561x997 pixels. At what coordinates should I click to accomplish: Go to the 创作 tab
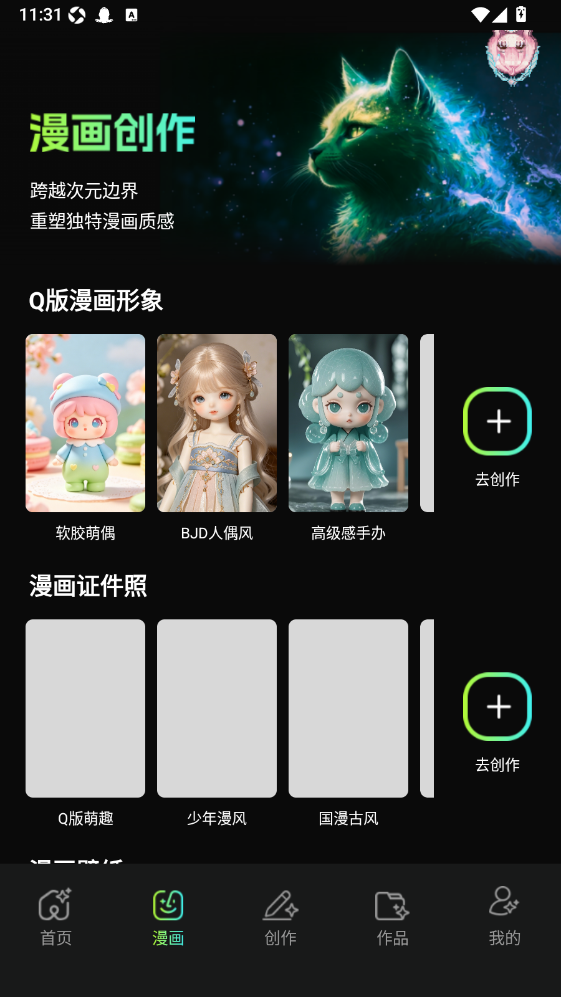pyautogui.click(x=280, y=917)
